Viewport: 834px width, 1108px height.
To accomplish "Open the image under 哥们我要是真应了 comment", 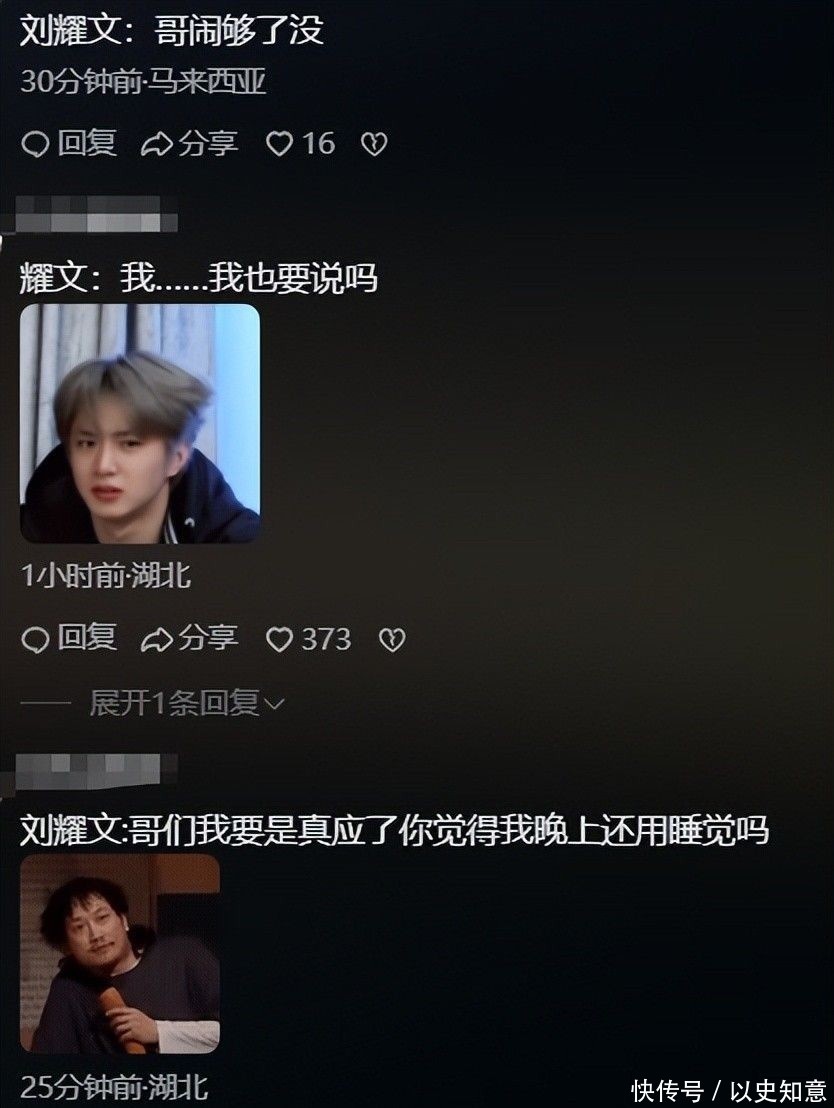I will tap(120, 953).
